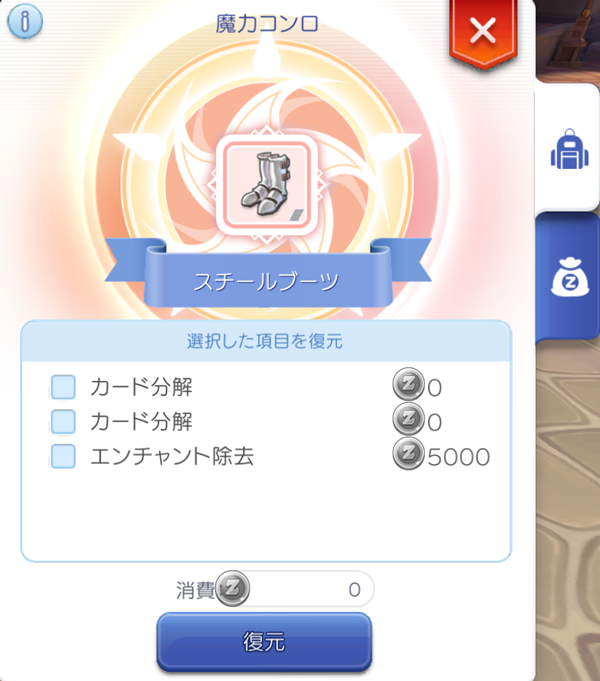
Task: Close the 魔力コンロ window
Action: click(483, 31)
